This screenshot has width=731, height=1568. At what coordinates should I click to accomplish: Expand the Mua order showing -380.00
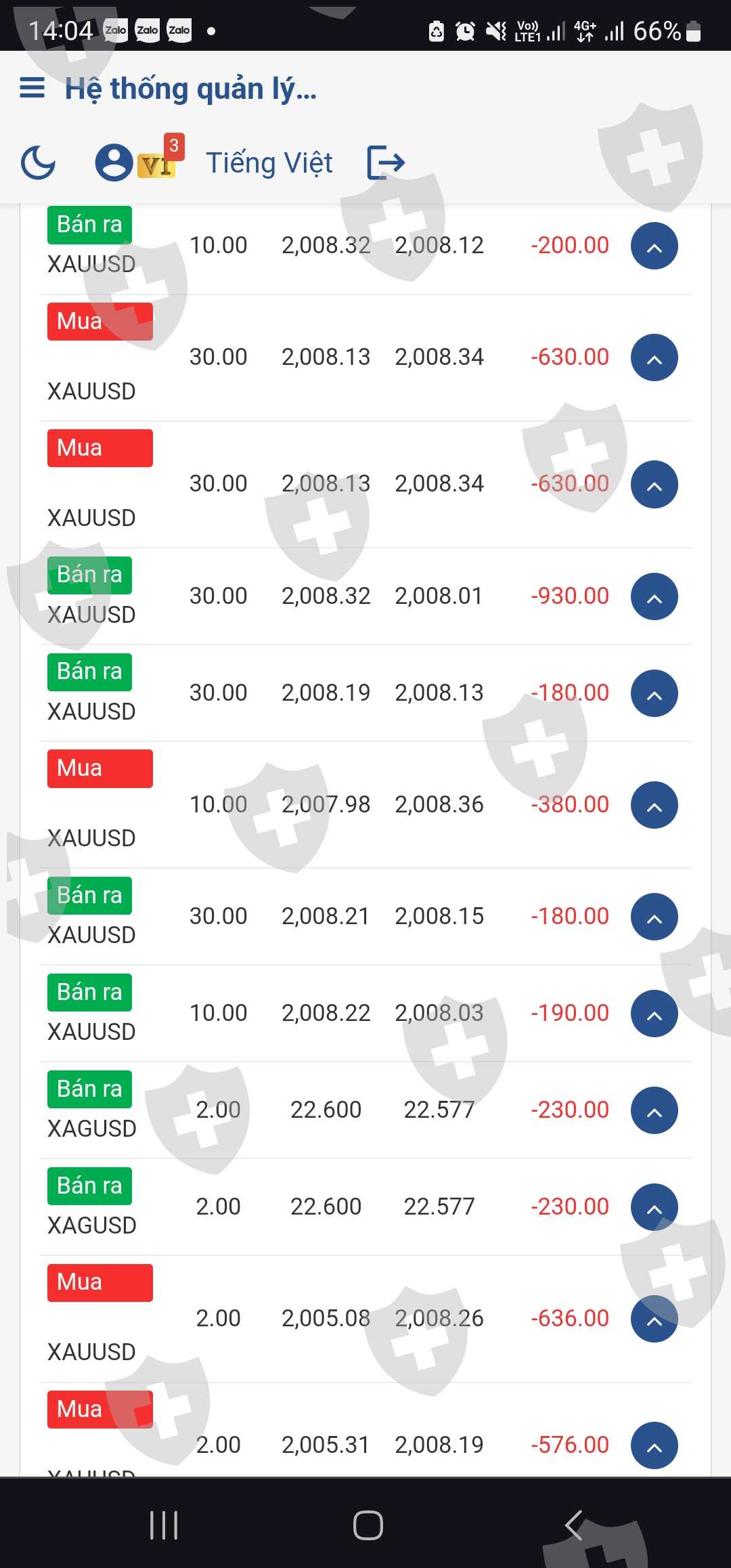tap(654, 805)
